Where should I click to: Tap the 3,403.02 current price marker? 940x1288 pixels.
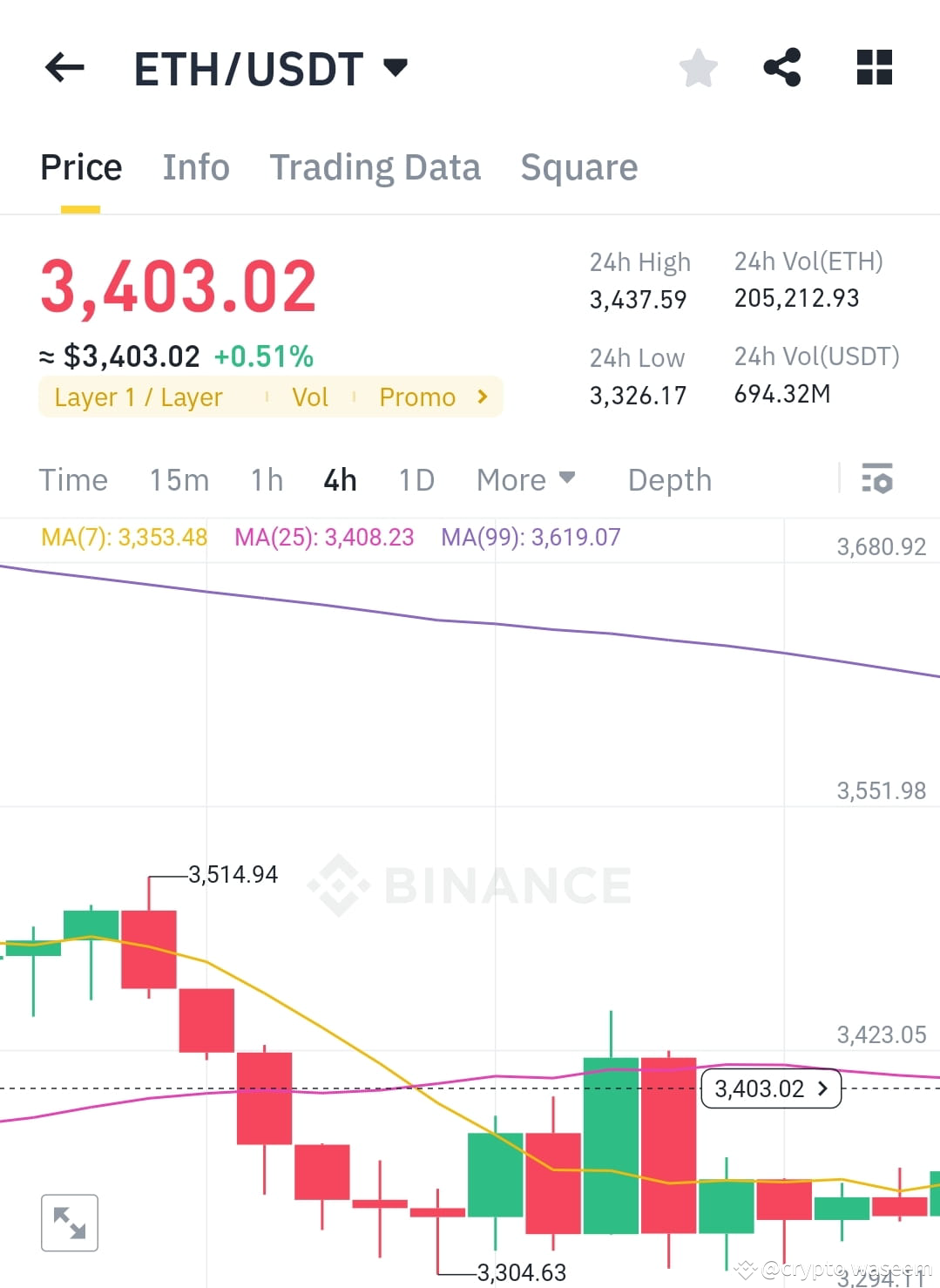[x=769, y=1088]
